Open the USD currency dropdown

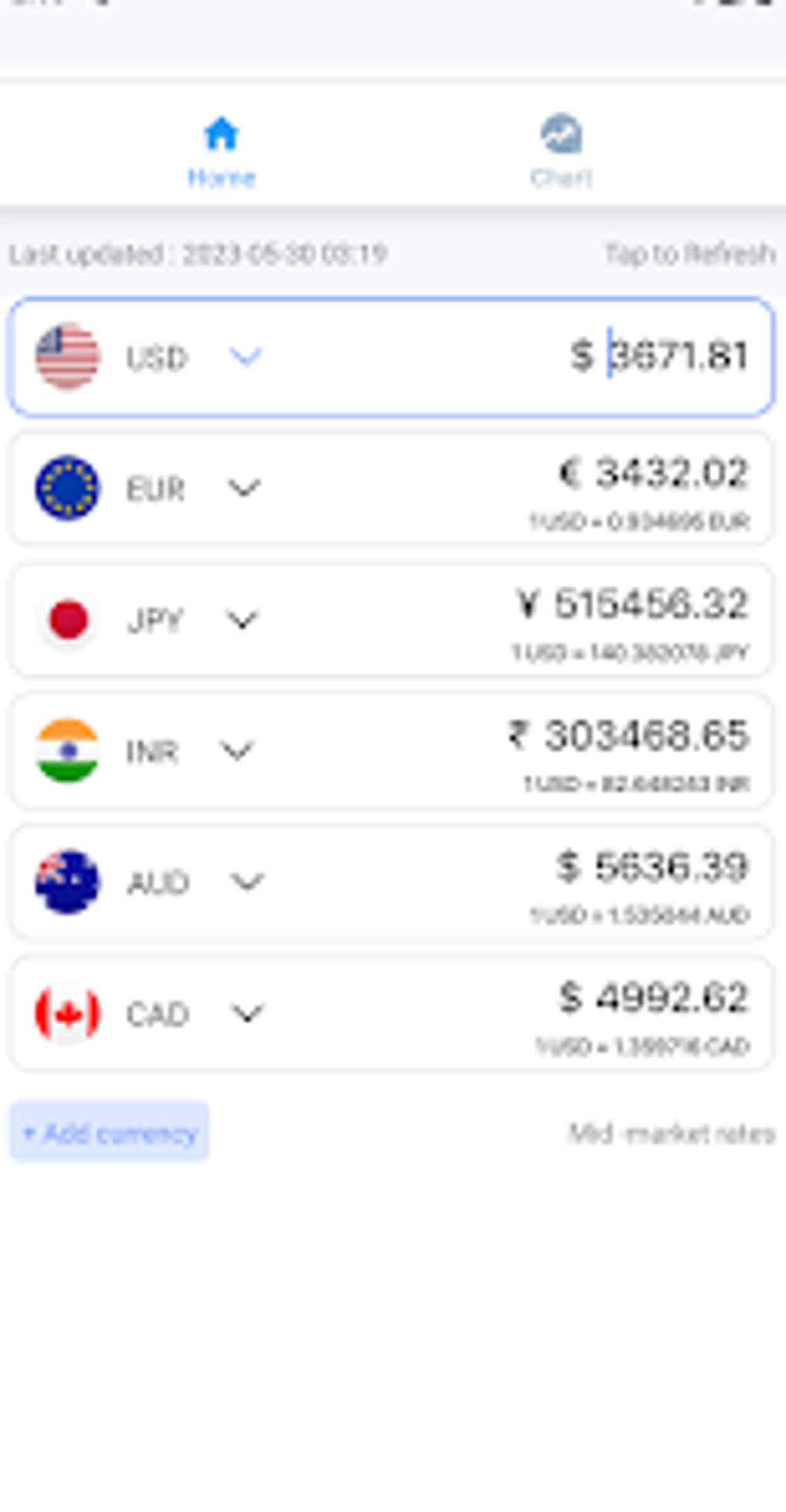point(246,359)
